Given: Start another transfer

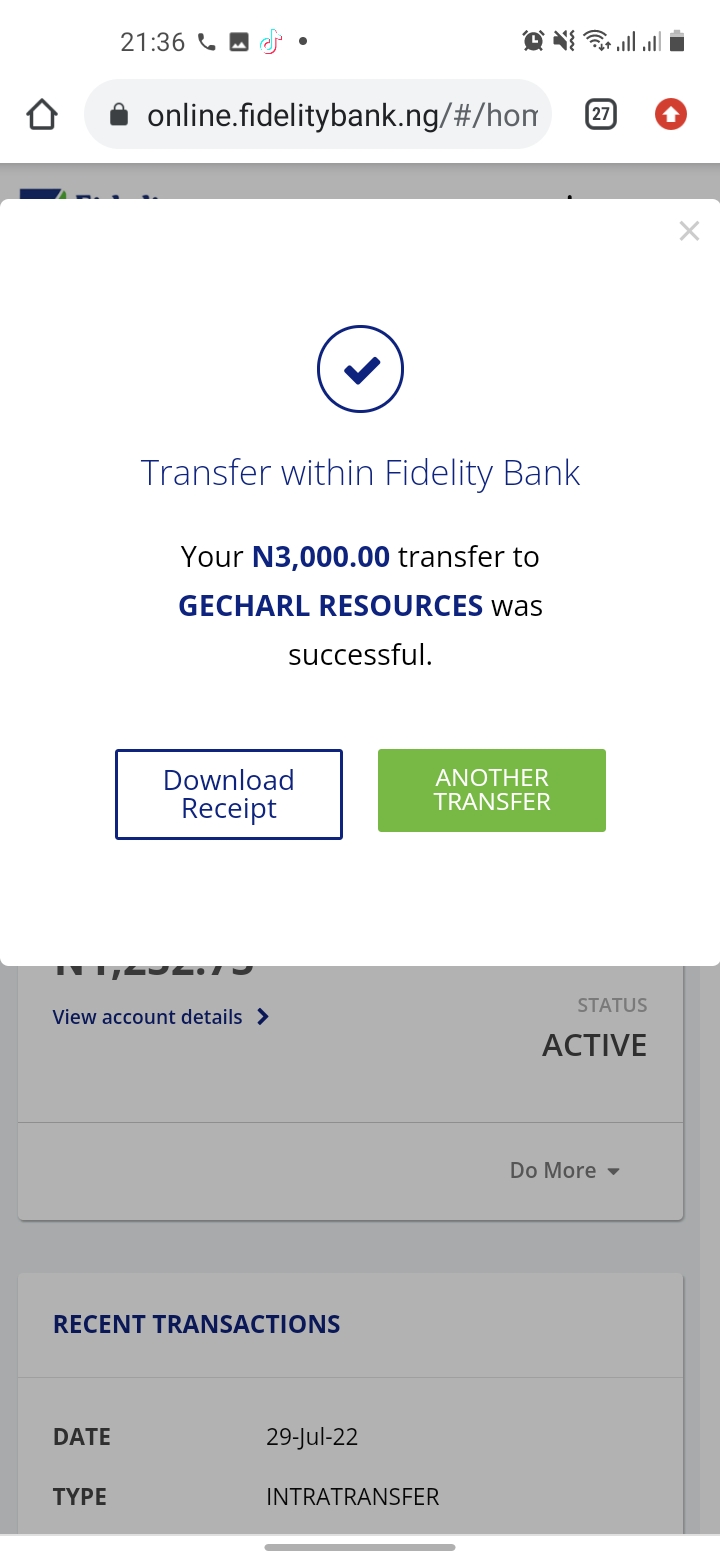Looking at the screenshot, I should click(x=492, y=790).
